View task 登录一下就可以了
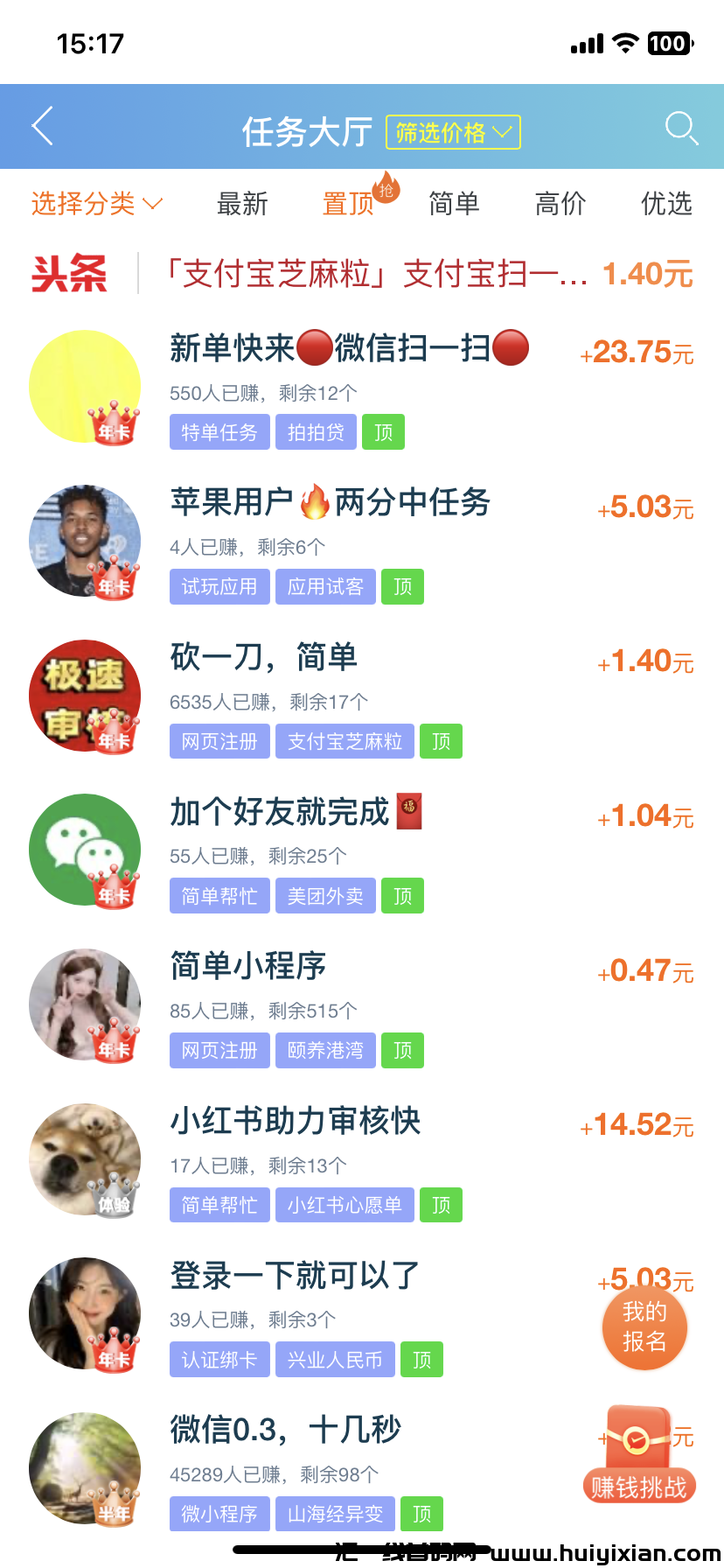 click(x=296, y=1276)
